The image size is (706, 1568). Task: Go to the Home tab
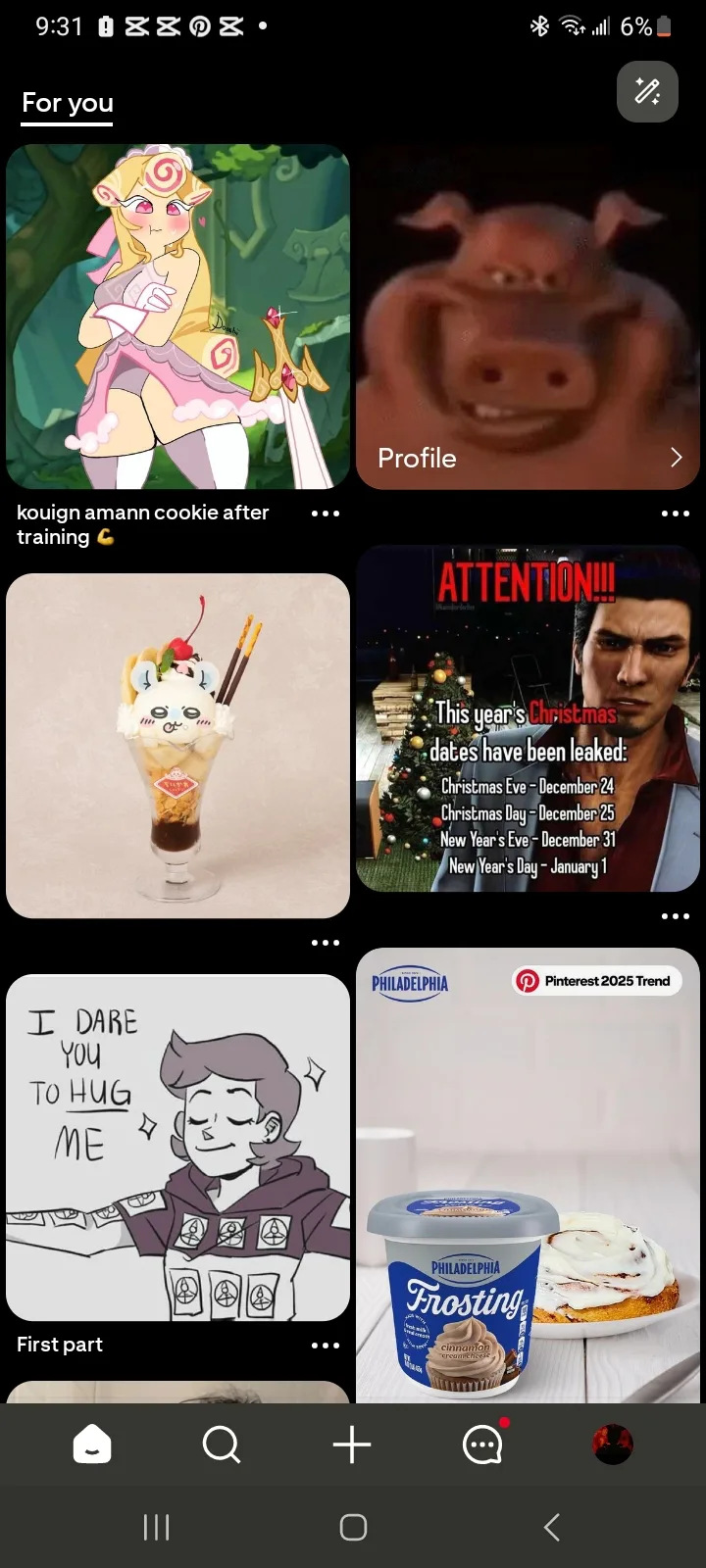point(92,1445)
